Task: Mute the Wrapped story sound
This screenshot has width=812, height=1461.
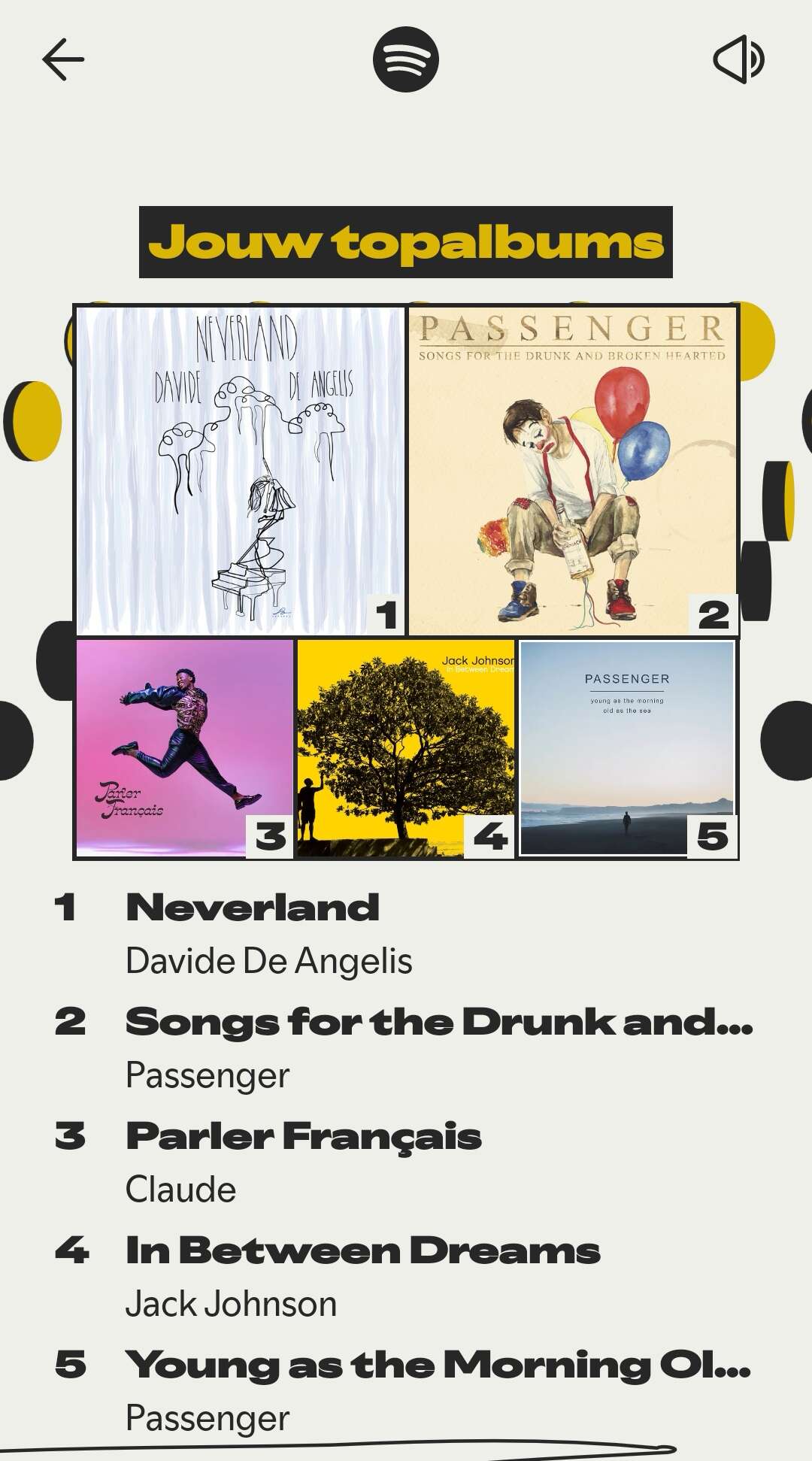Action: coord(738,59)
